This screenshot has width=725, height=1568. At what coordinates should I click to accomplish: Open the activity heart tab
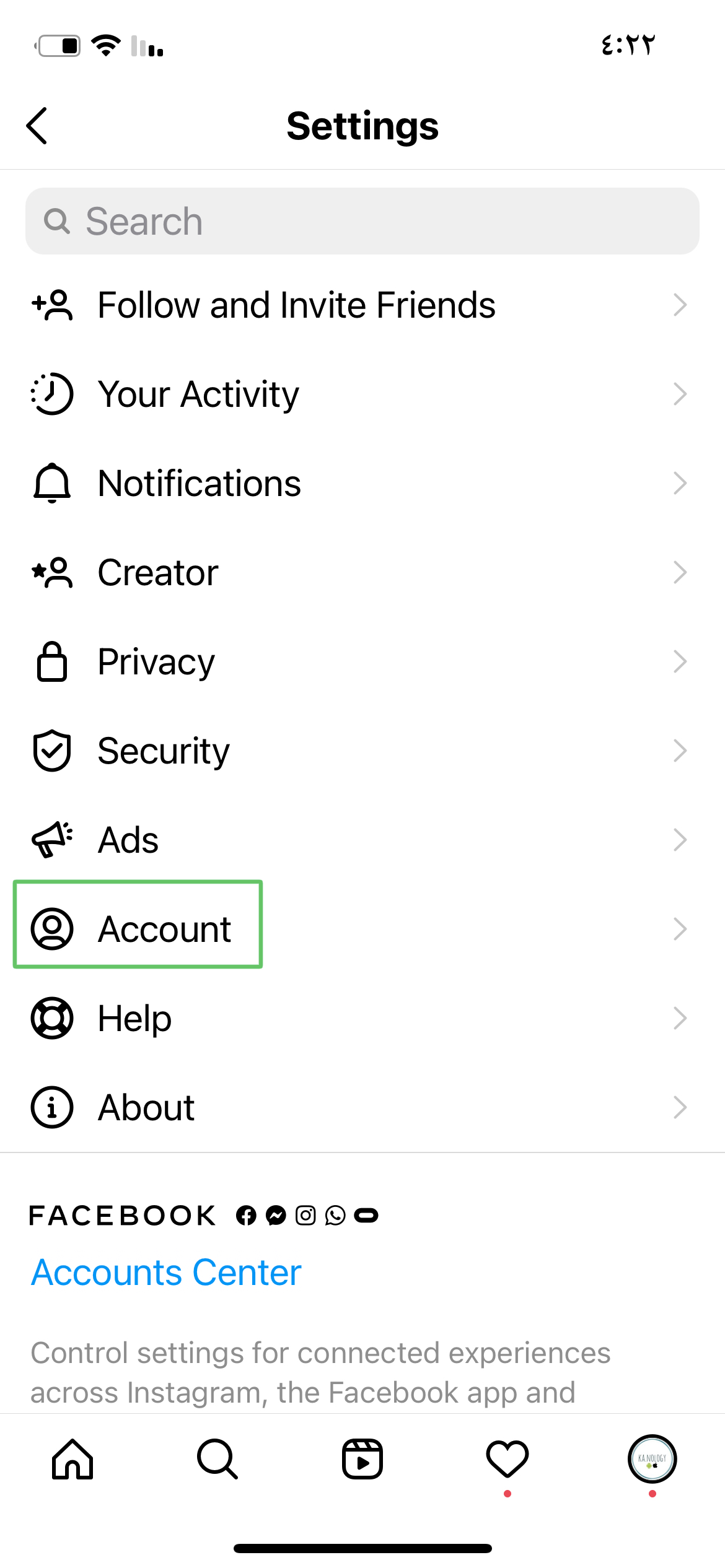(x=507, y=1459)
